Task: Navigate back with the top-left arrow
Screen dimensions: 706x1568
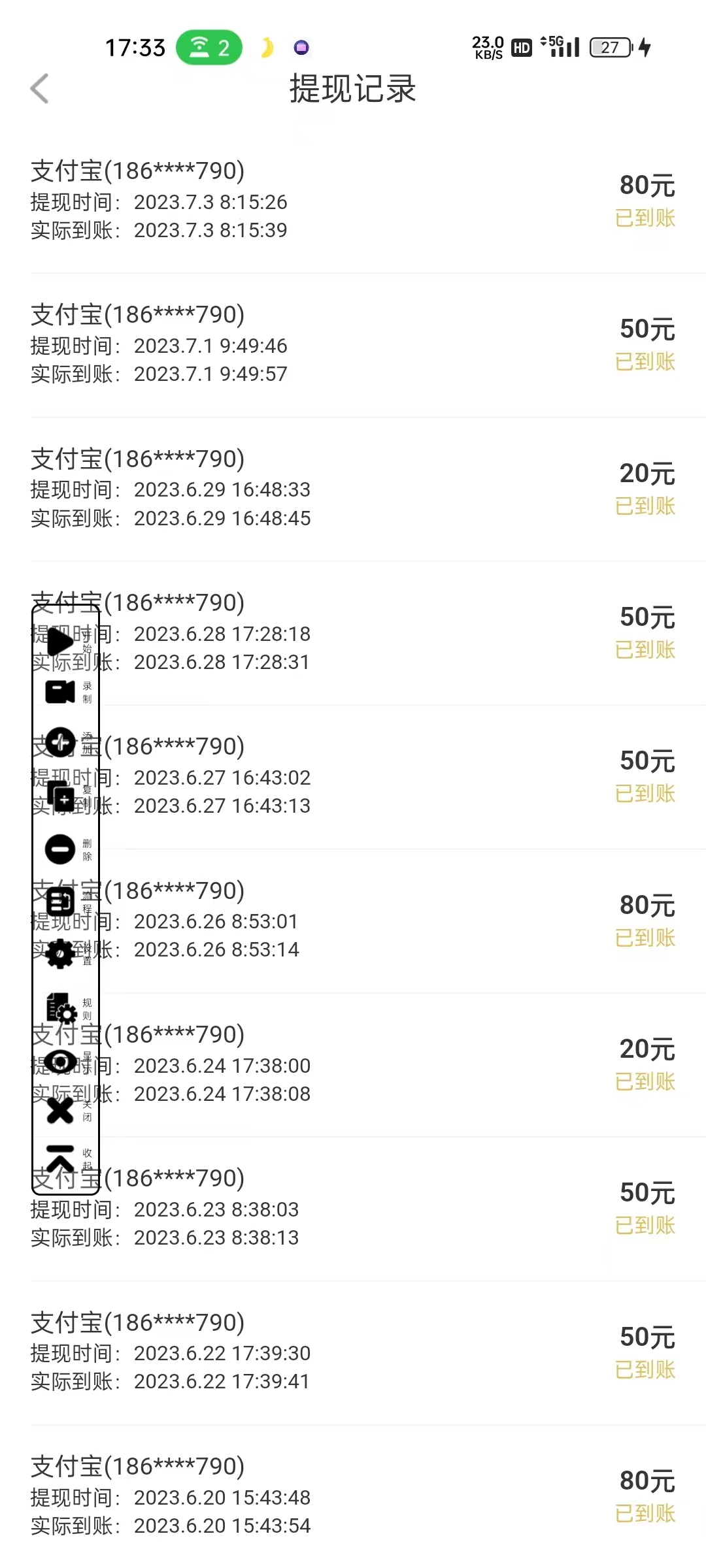Action: point(41,89)
